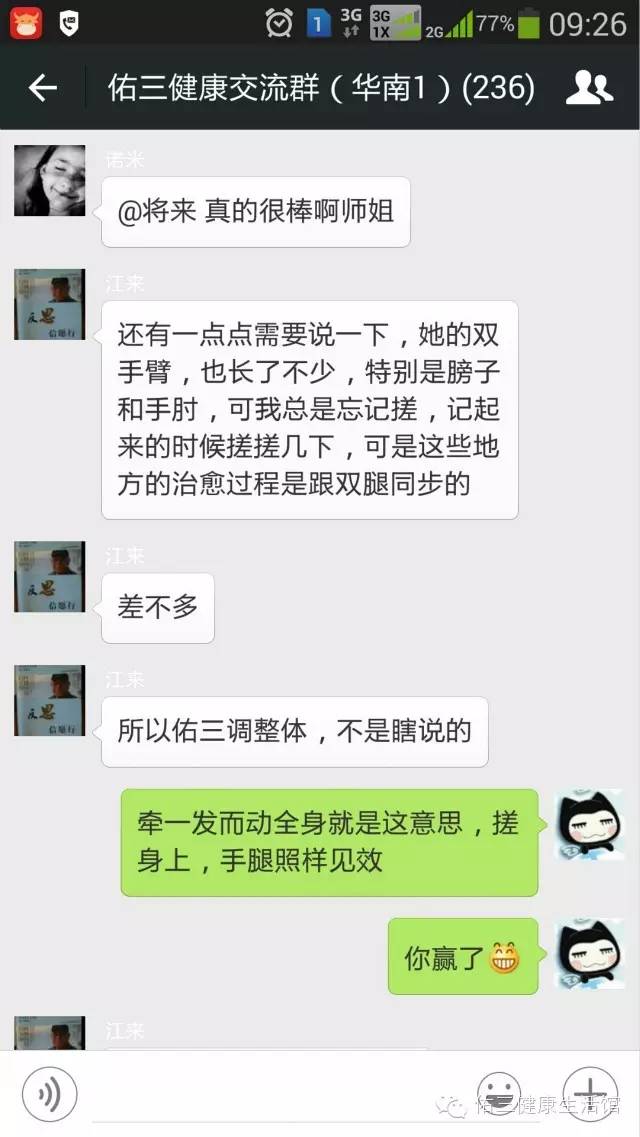The height and width of the screenshot is (1137, 640).
Task: Open 诺米's profile avatar
Action: 49,180
